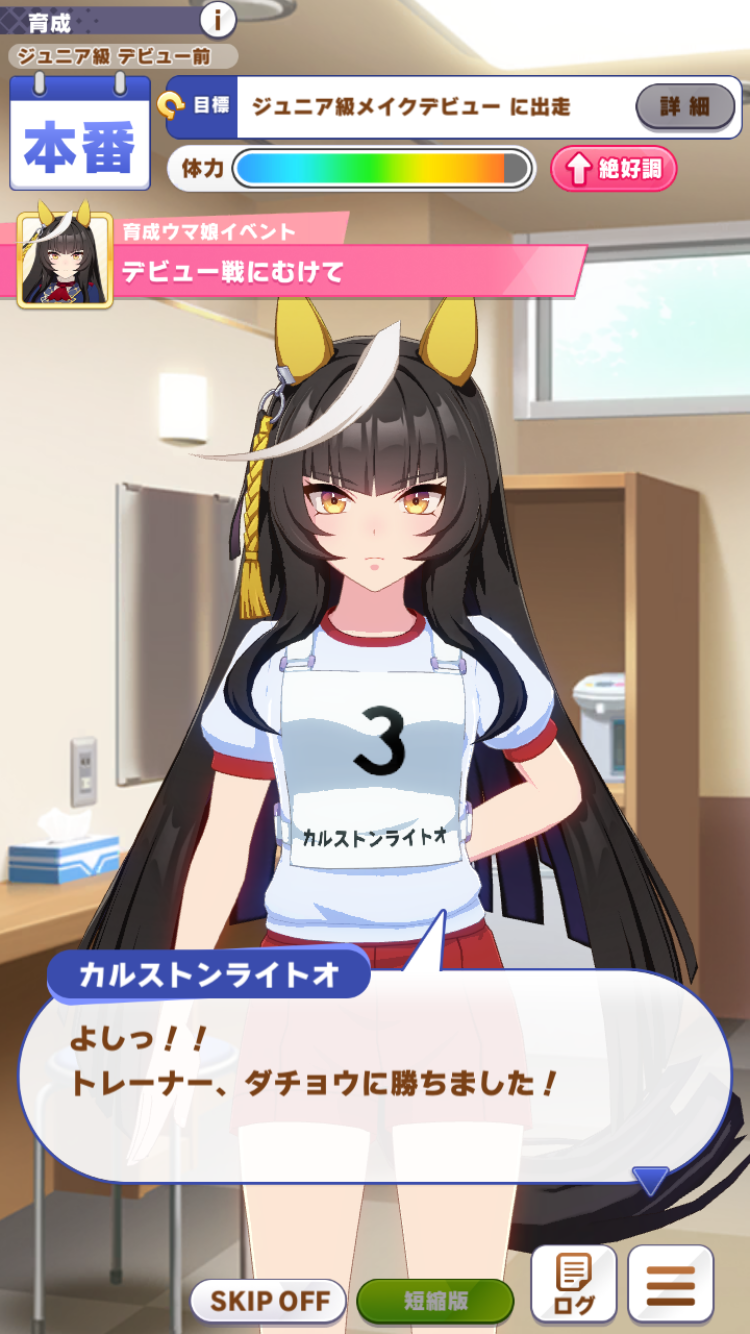
Task: Tap the 詳細 button for the goal
Action: click(x=685, y=106)
